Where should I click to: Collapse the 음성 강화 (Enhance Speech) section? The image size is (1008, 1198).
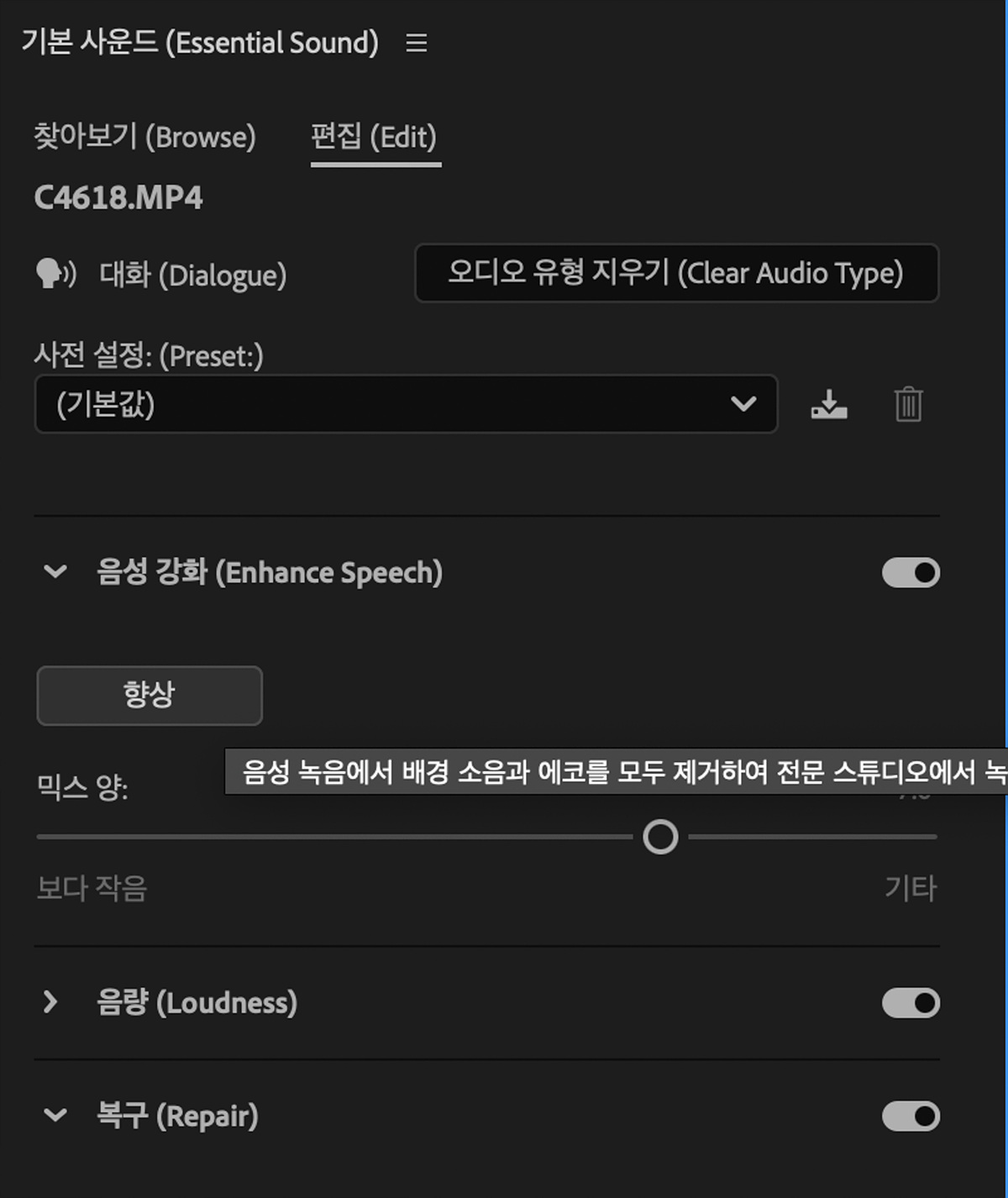pos(55,572)
